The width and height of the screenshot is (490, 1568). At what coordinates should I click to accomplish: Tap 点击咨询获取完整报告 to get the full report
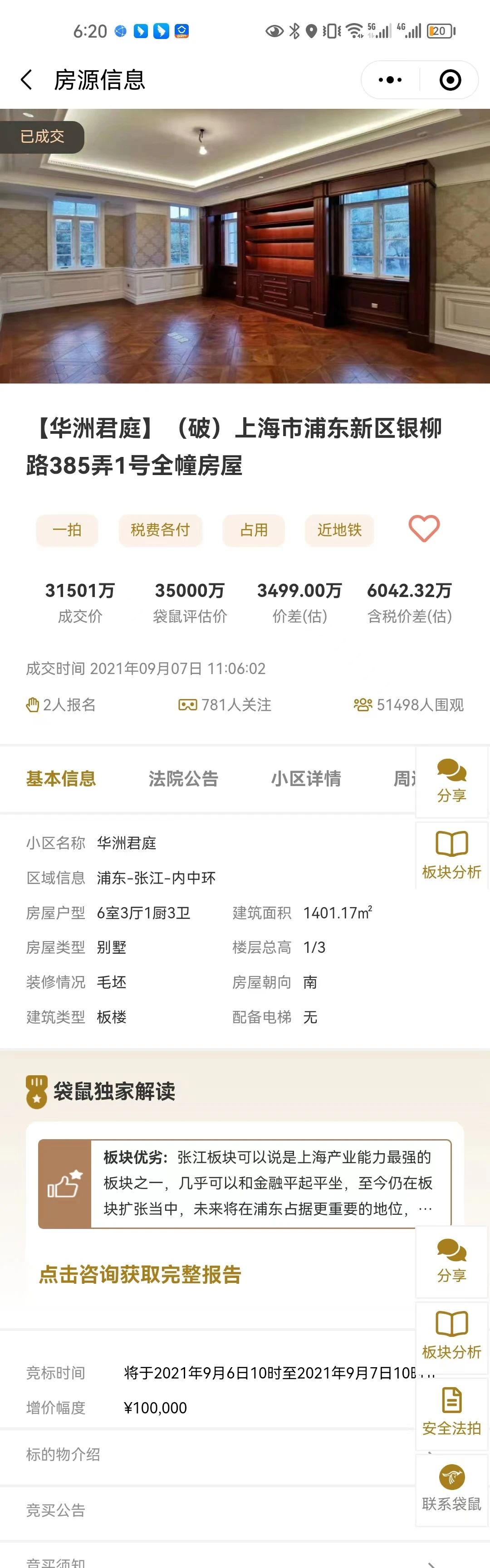pyautogui.click(x=140, y=1274)
